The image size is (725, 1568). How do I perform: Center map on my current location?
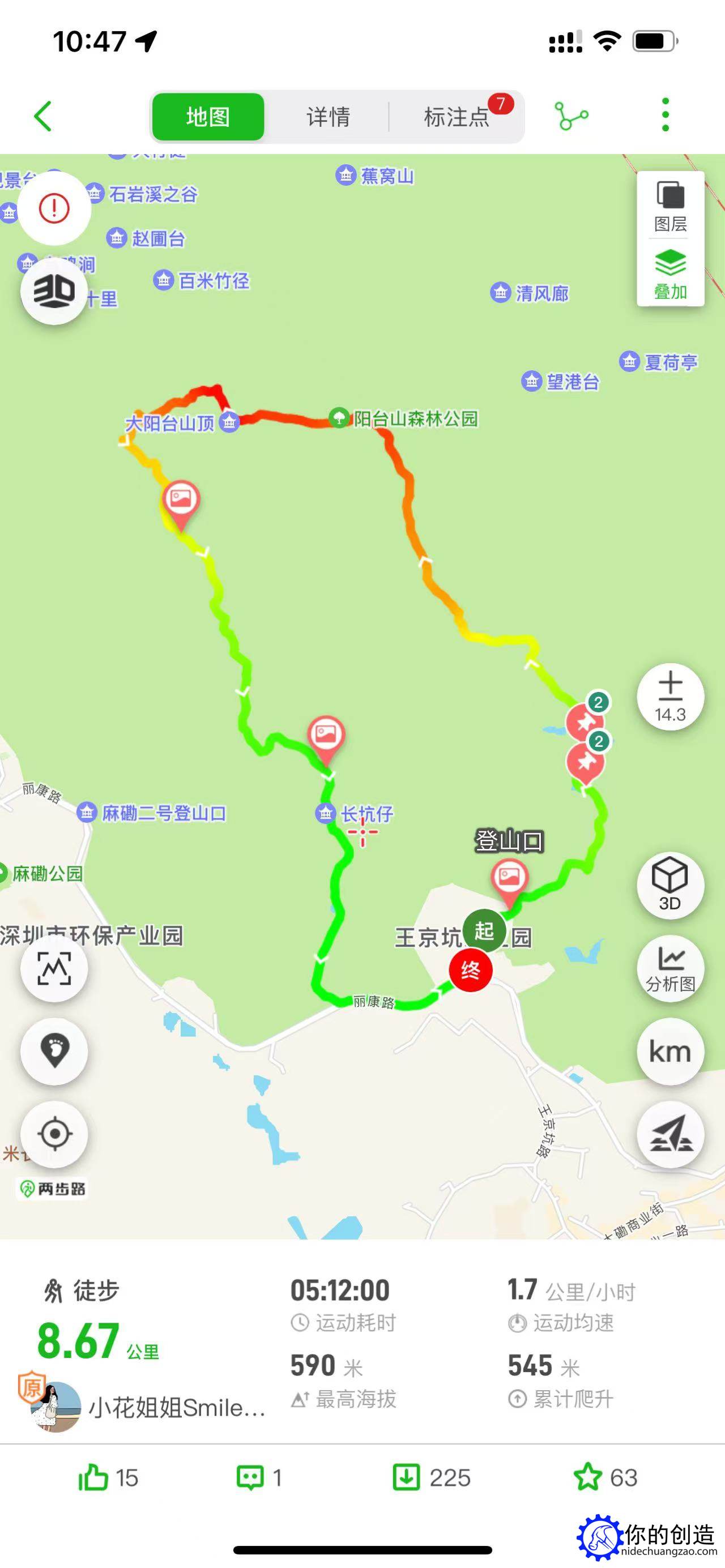click(x=54, y=1134)
